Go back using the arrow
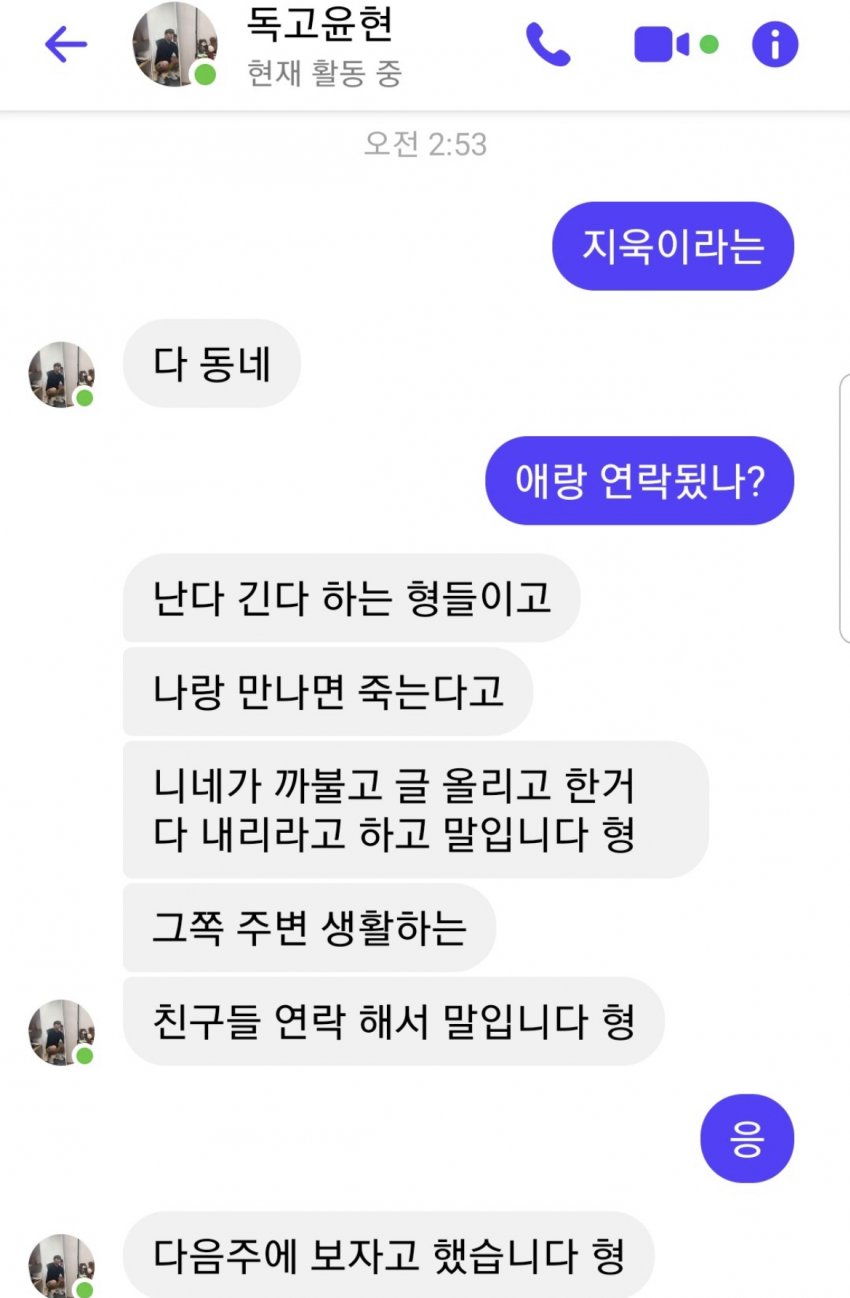The height and width of the screenshot is (1298, 850). pos(66,45)
